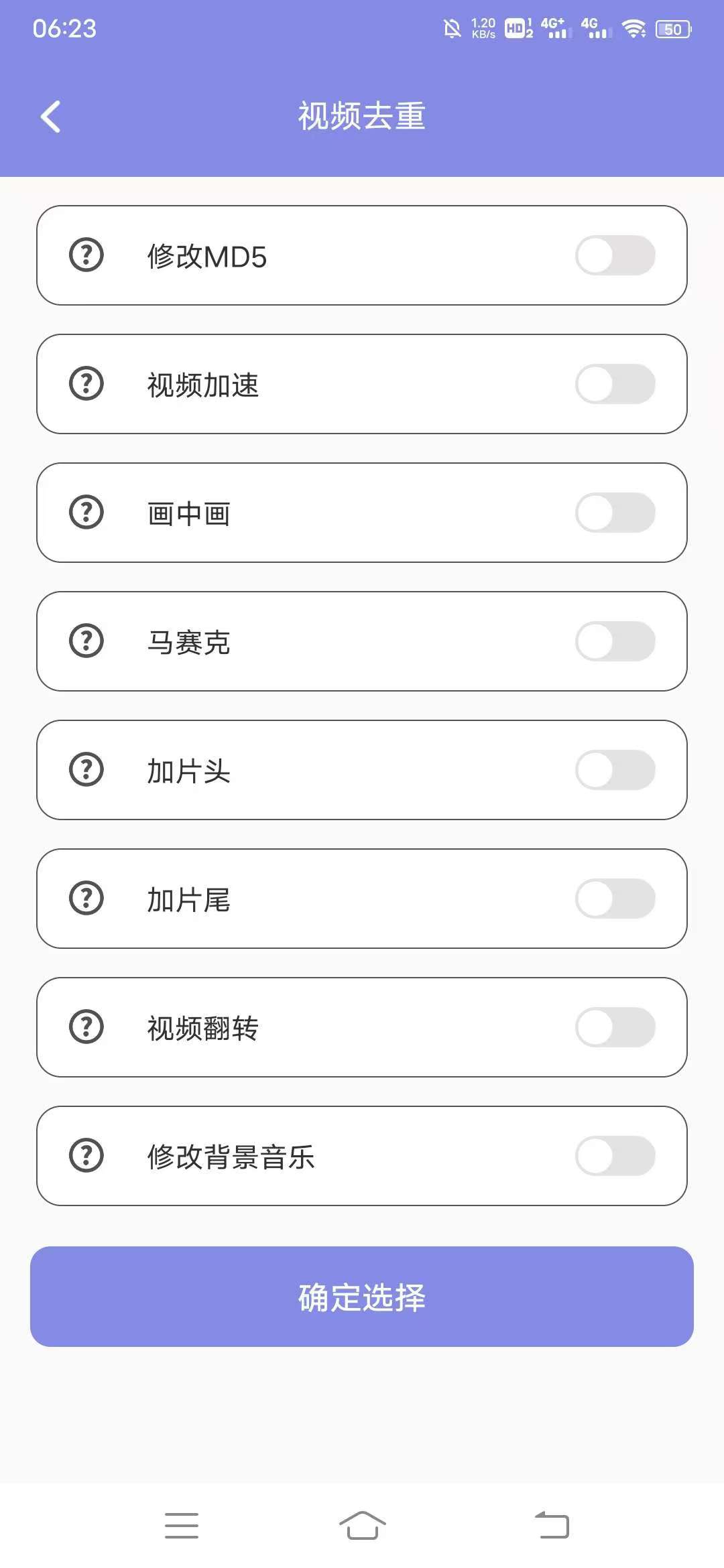This screenshot has width=724, height=1568.
Task: Enable the 加片头 switch
Action: click(615, 770)
